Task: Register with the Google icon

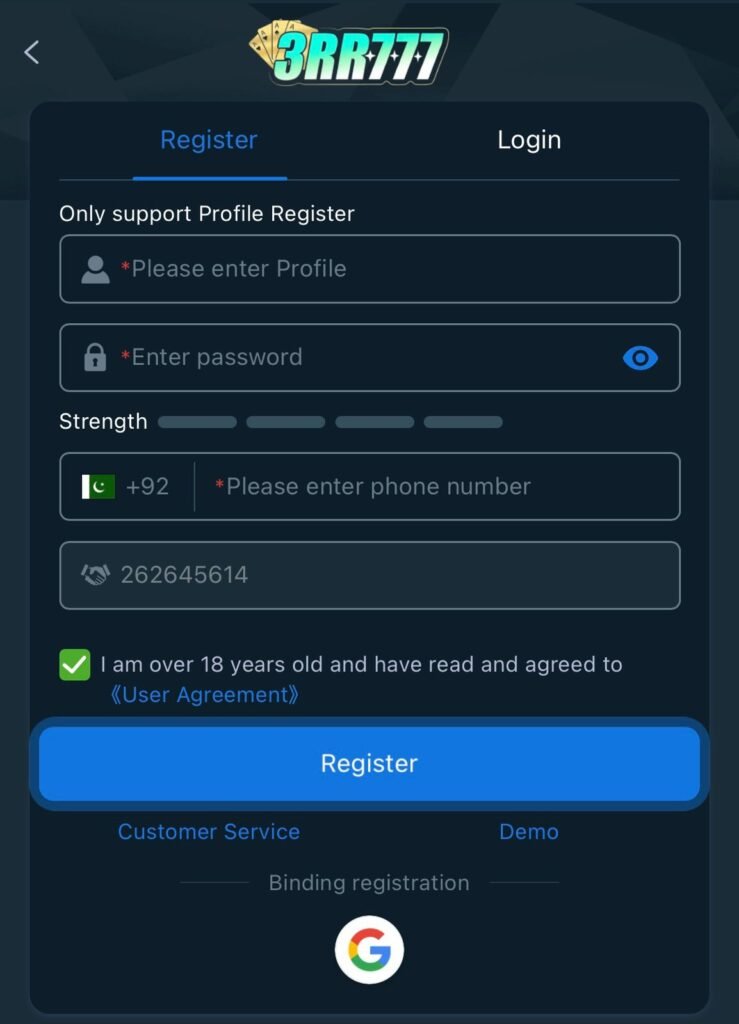Action: click(x=369, y=950)
